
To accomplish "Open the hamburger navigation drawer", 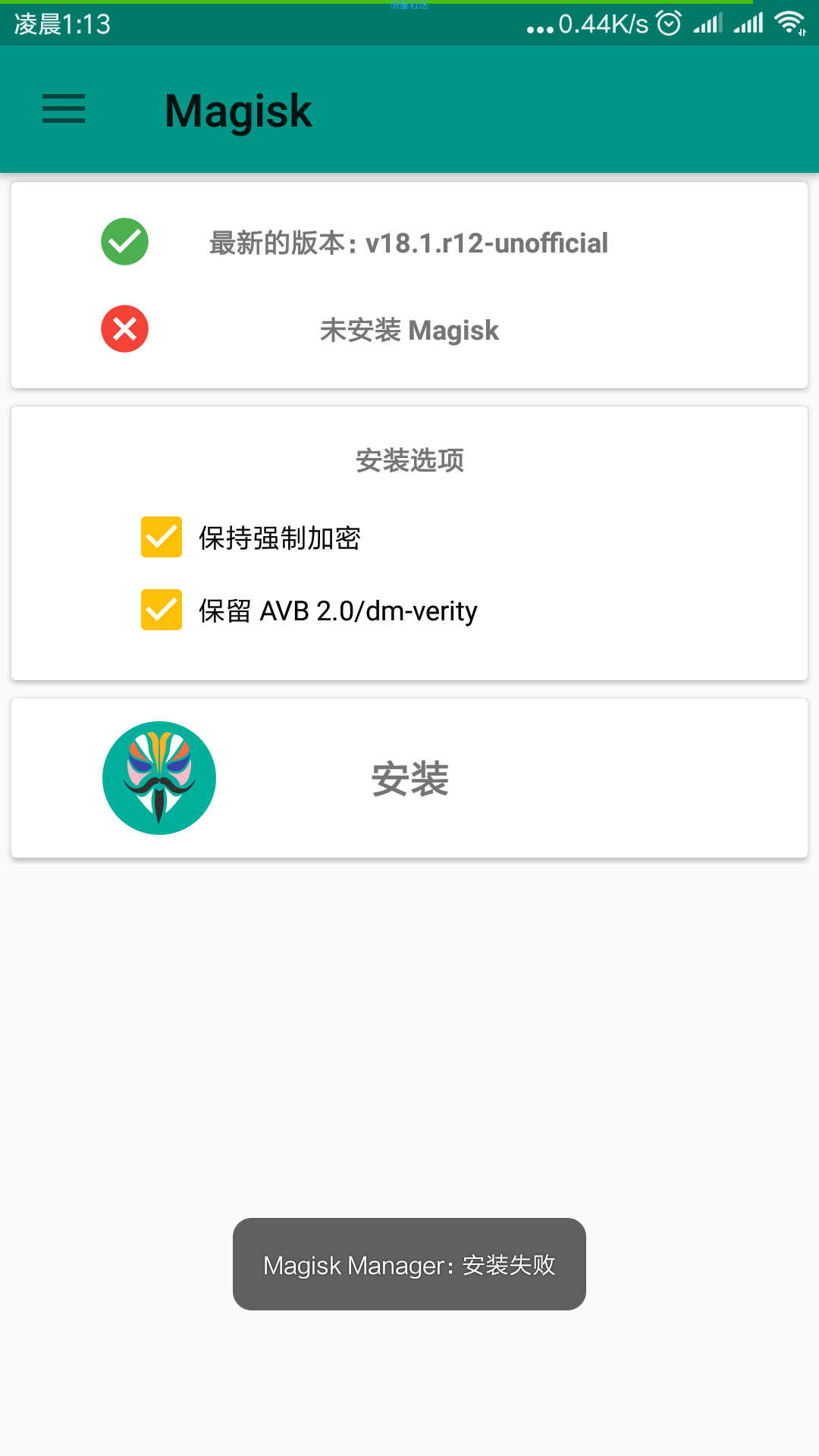I will tap(64, 109).
